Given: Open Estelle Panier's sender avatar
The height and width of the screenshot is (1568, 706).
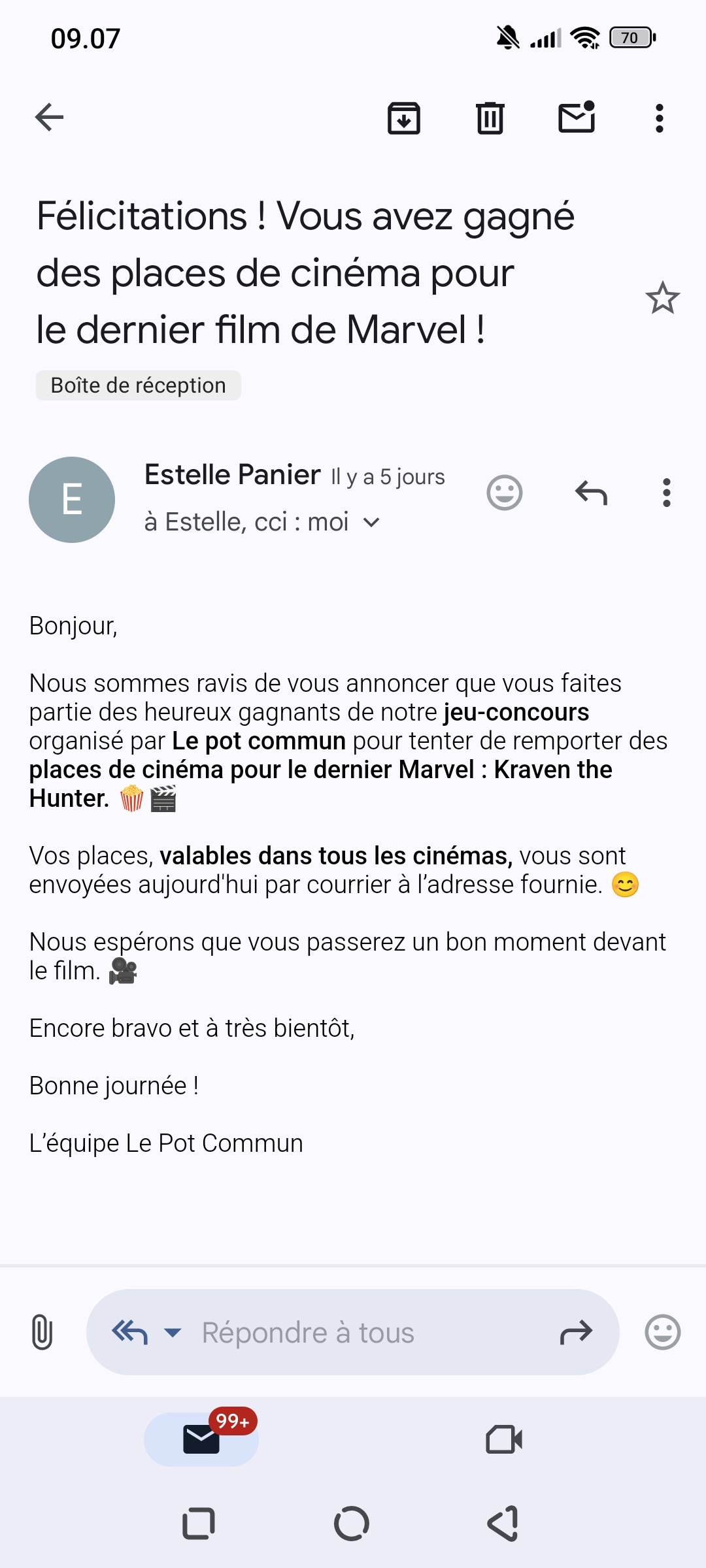Looking at the screenshot, I should coord(72,500).
